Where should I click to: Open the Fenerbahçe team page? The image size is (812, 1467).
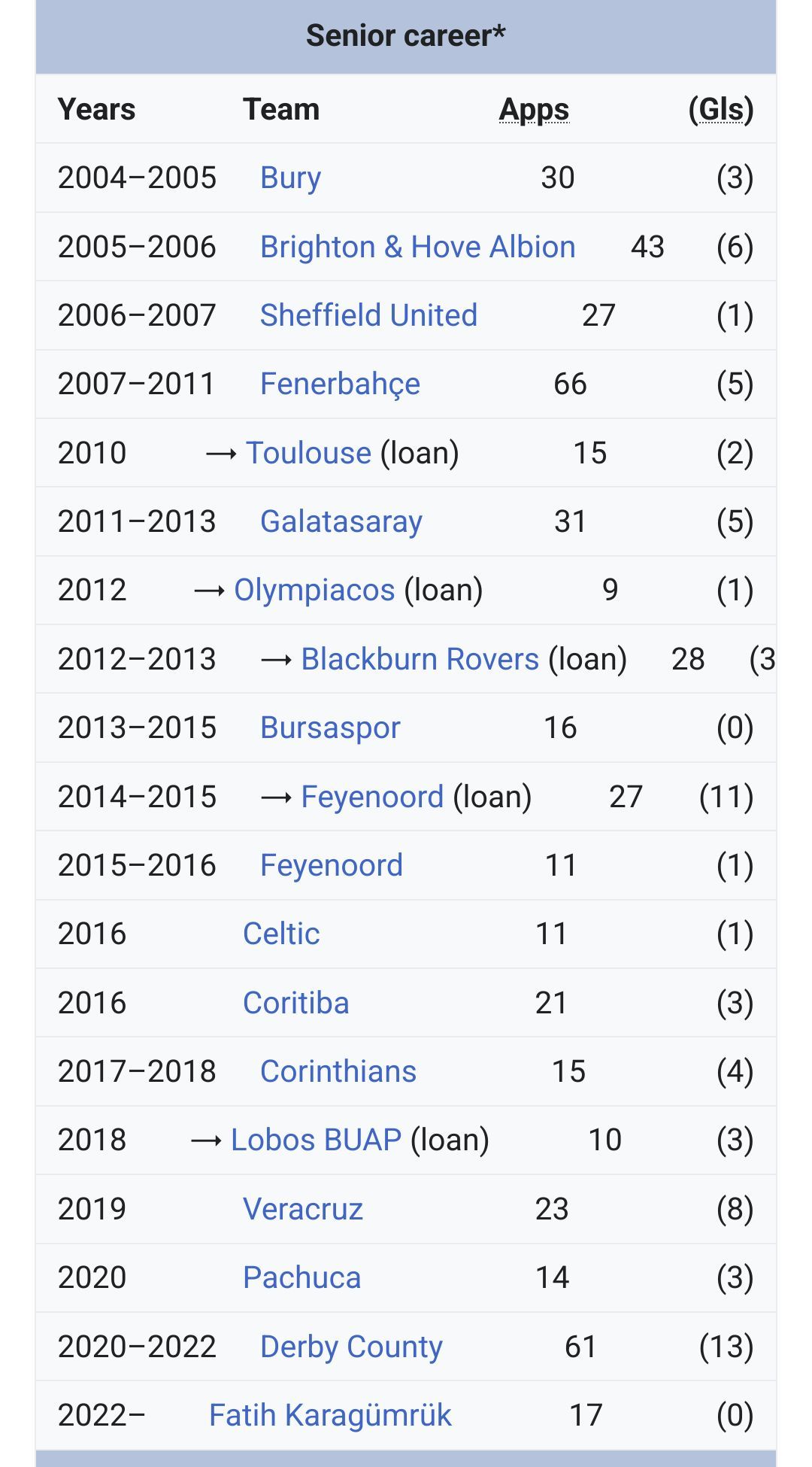(340, 384)
